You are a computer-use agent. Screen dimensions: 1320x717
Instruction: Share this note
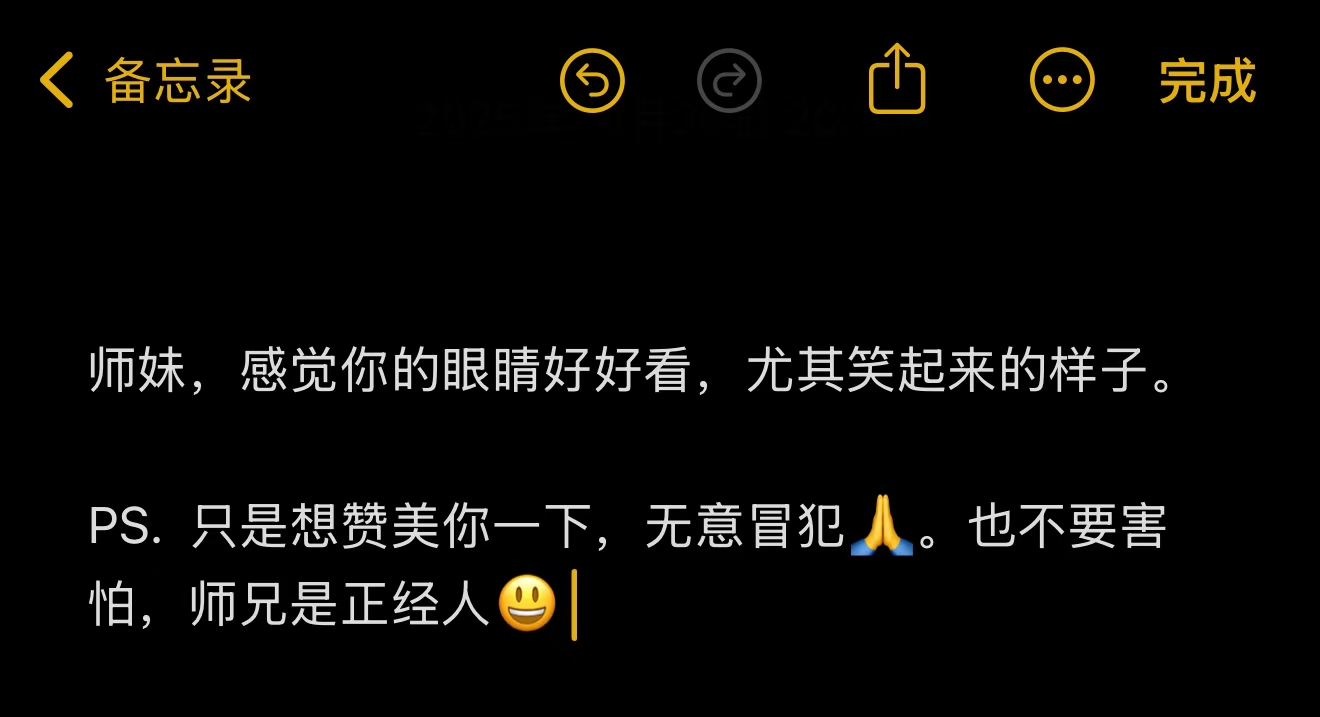pos(896,79)
